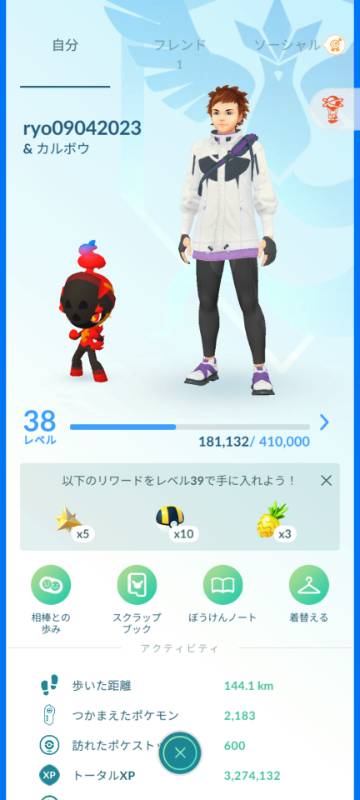Screen dimensions: 360x800
Task: Tap 着替える to change outfit
Action: point(309,594)
